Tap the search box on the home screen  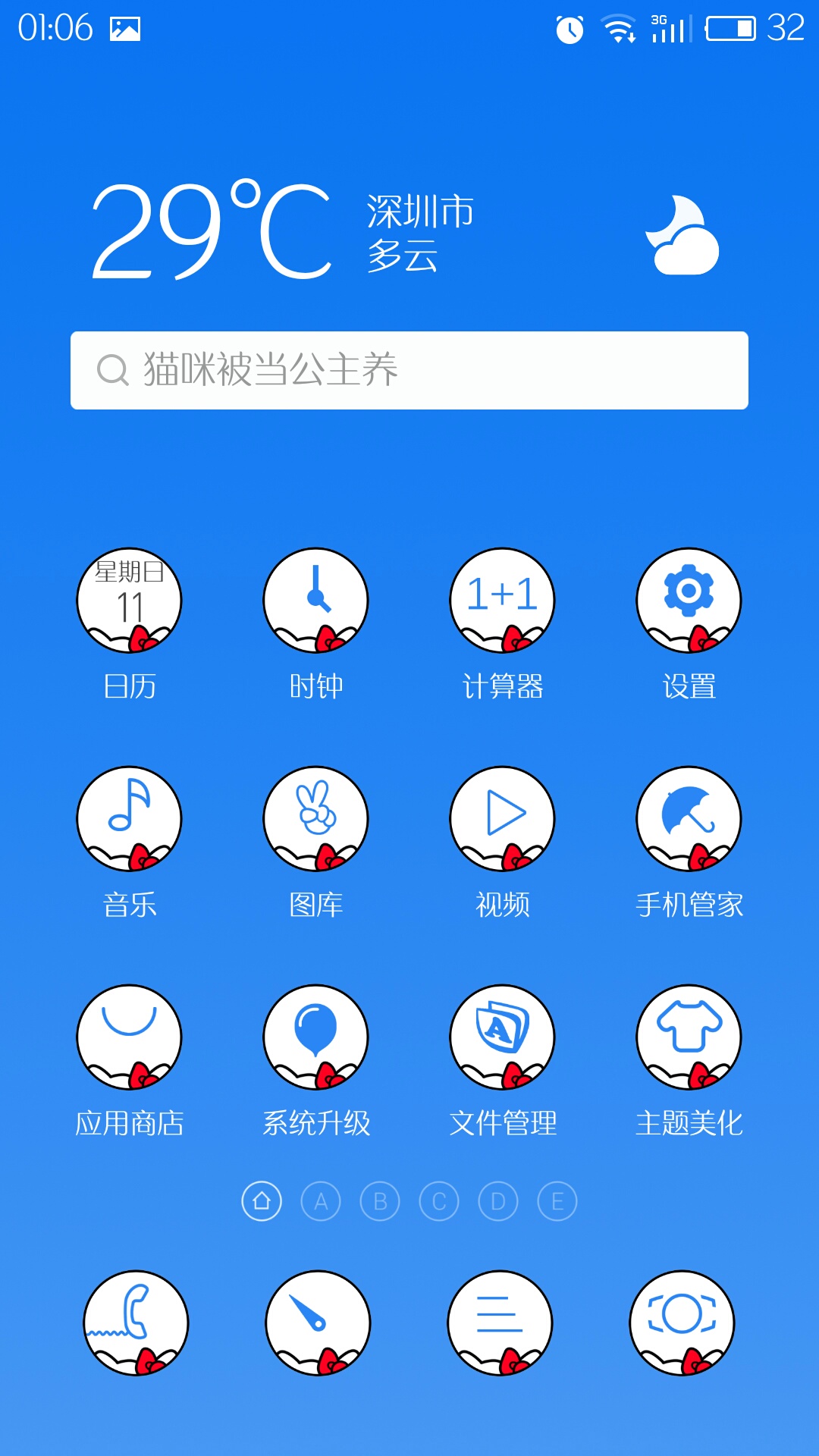pyautogui.click(x=409, y=370)
